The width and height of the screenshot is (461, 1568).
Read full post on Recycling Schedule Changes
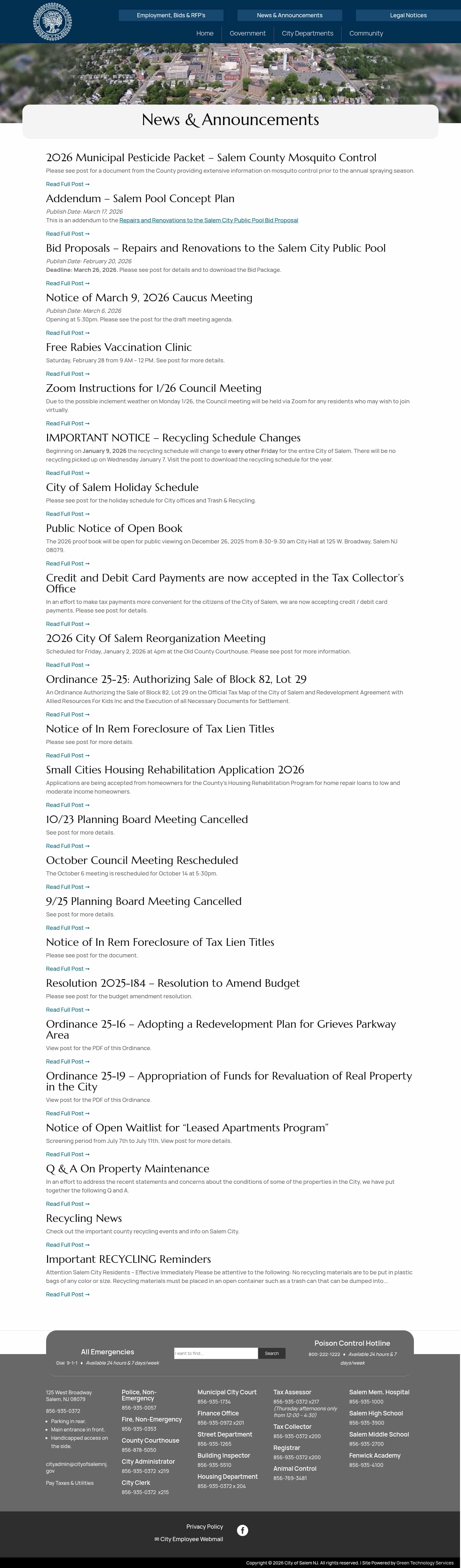[x=68, y=473]
